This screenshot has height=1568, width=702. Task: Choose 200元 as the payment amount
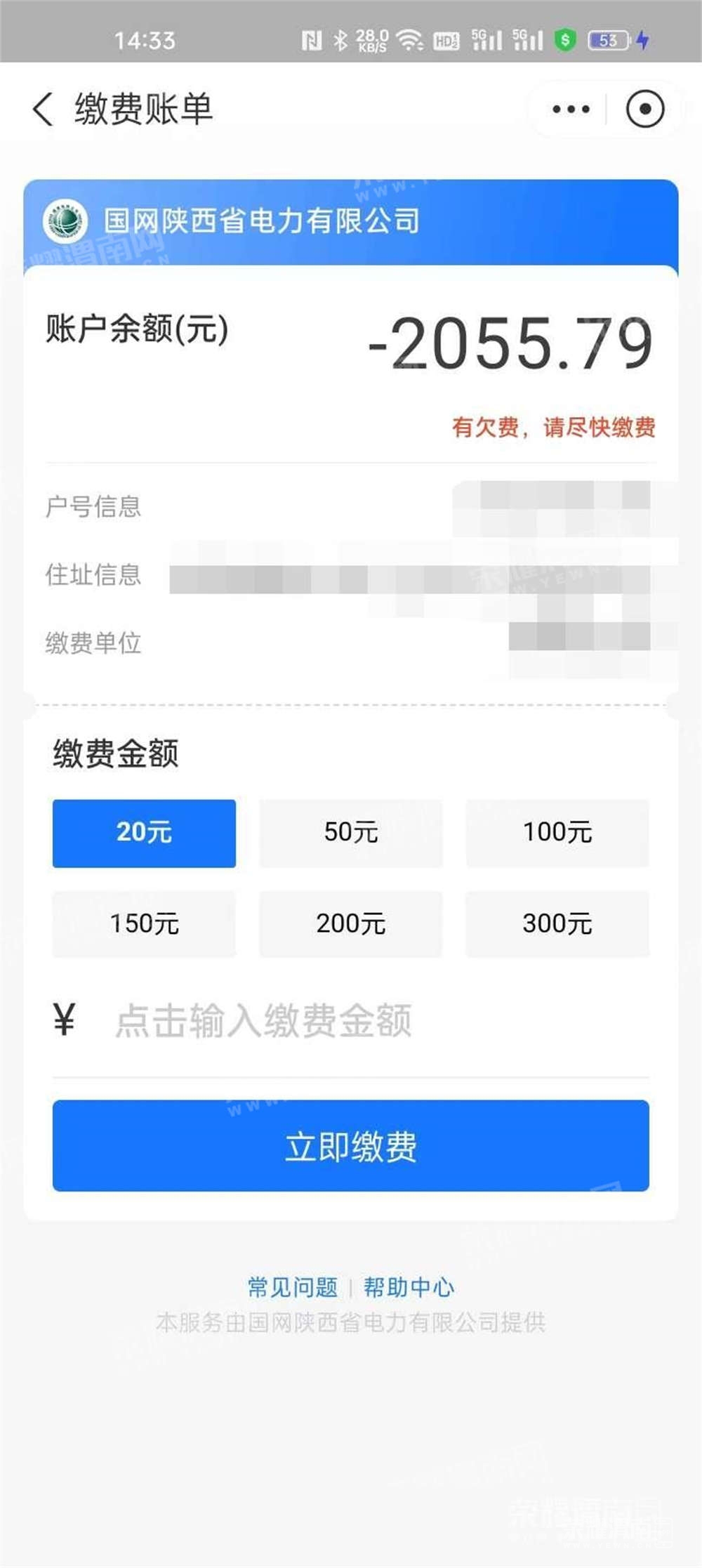pos(351,923)
